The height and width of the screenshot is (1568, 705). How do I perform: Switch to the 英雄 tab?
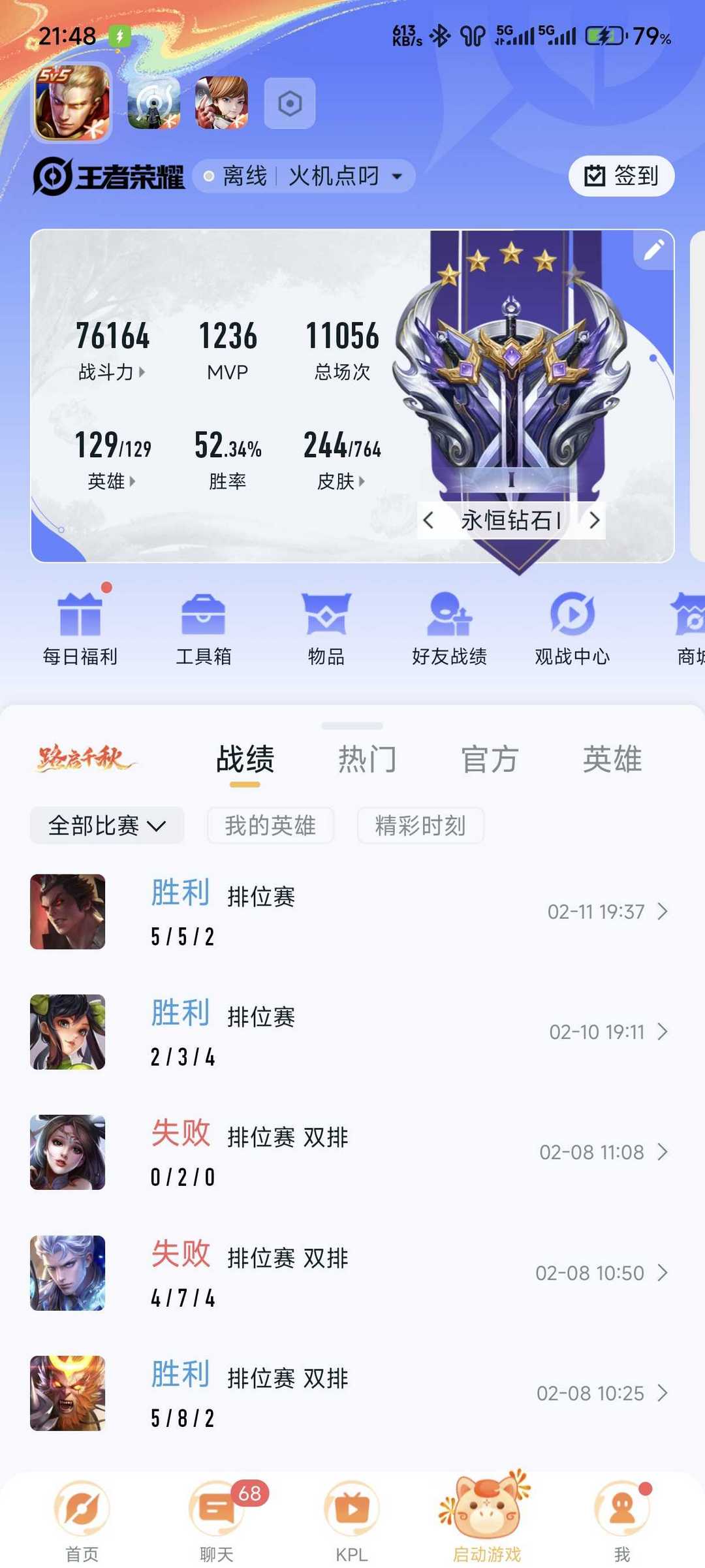(612, 760)
